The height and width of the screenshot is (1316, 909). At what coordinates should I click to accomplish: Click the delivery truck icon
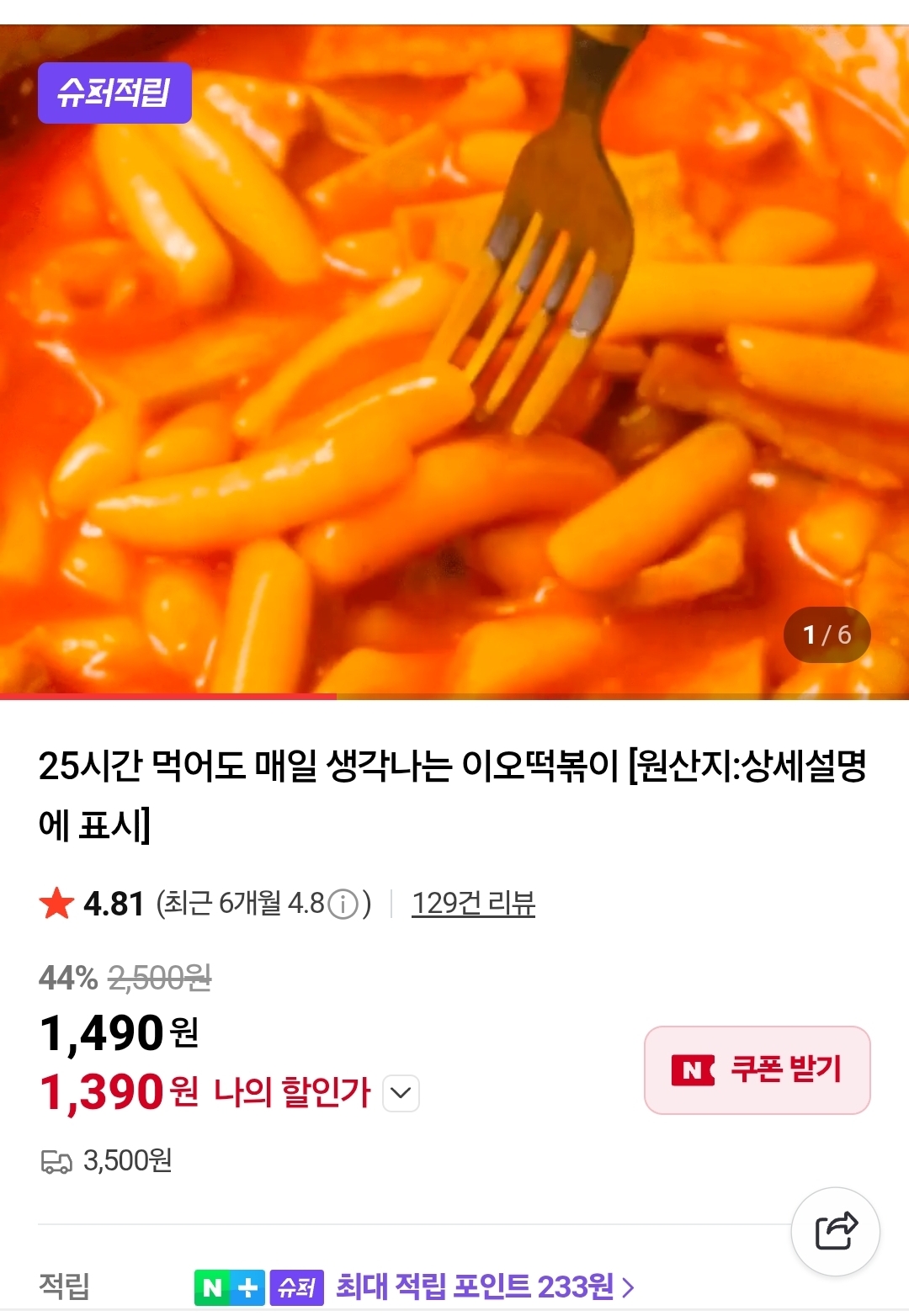coord(56,1163)
